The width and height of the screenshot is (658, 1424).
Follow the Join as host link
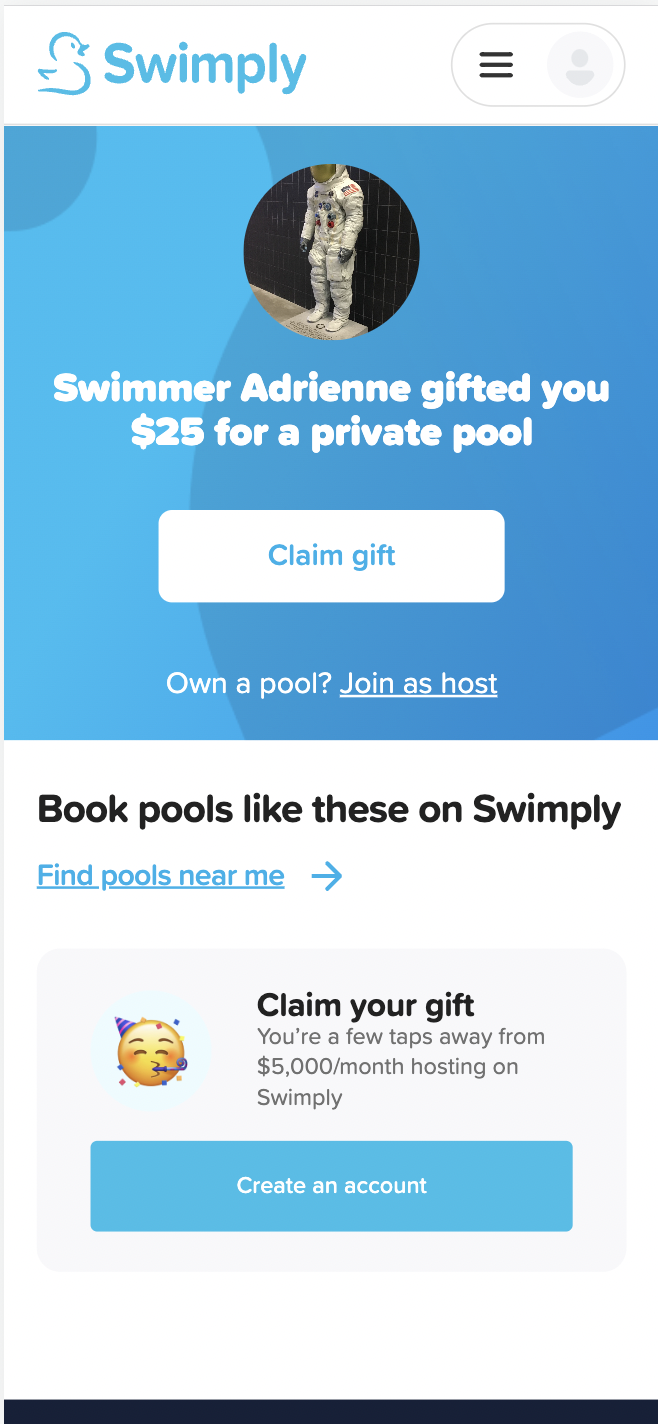click(x=418, y=684)
